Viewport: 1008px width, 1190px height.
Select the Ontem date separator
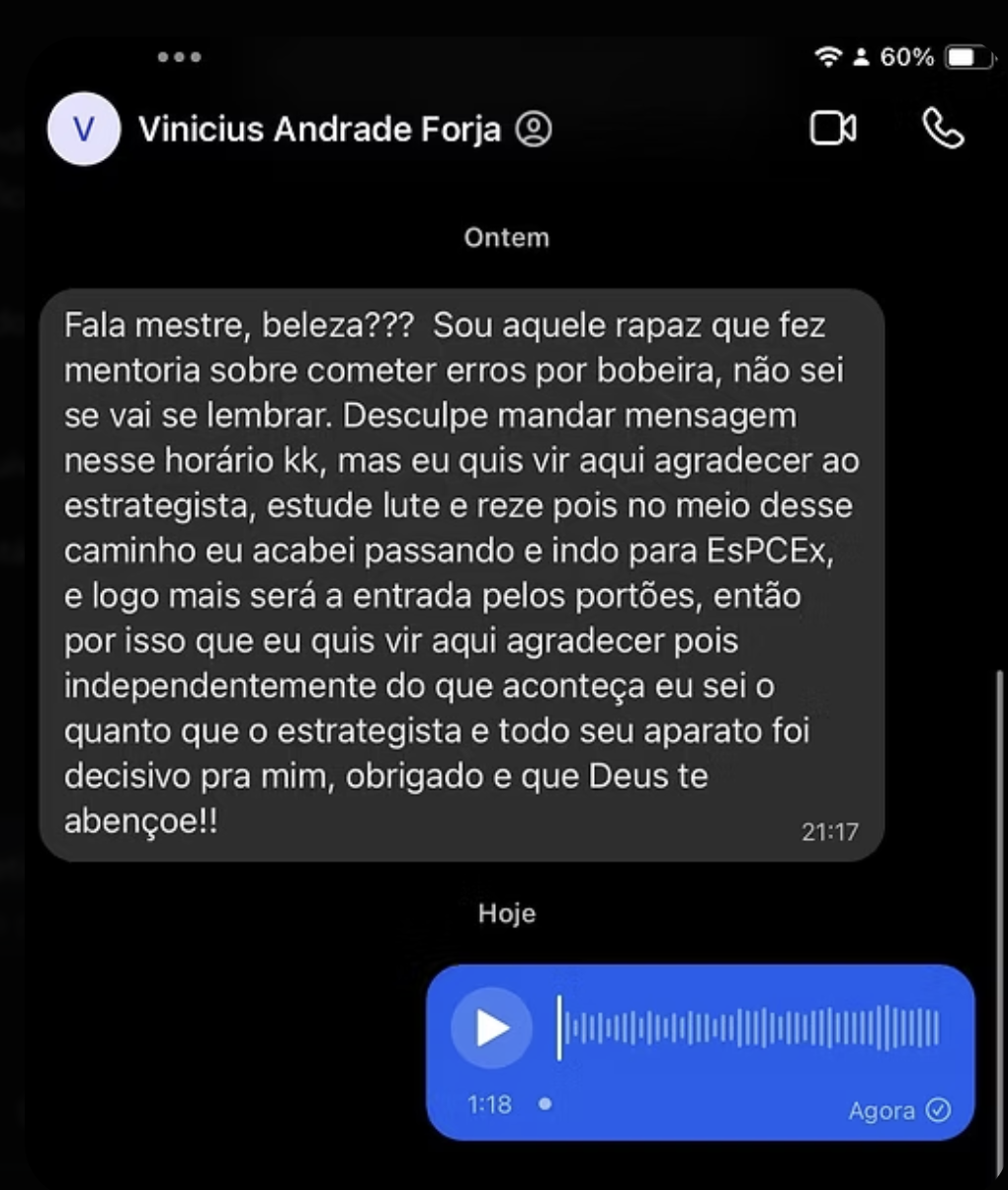point(506,236)
